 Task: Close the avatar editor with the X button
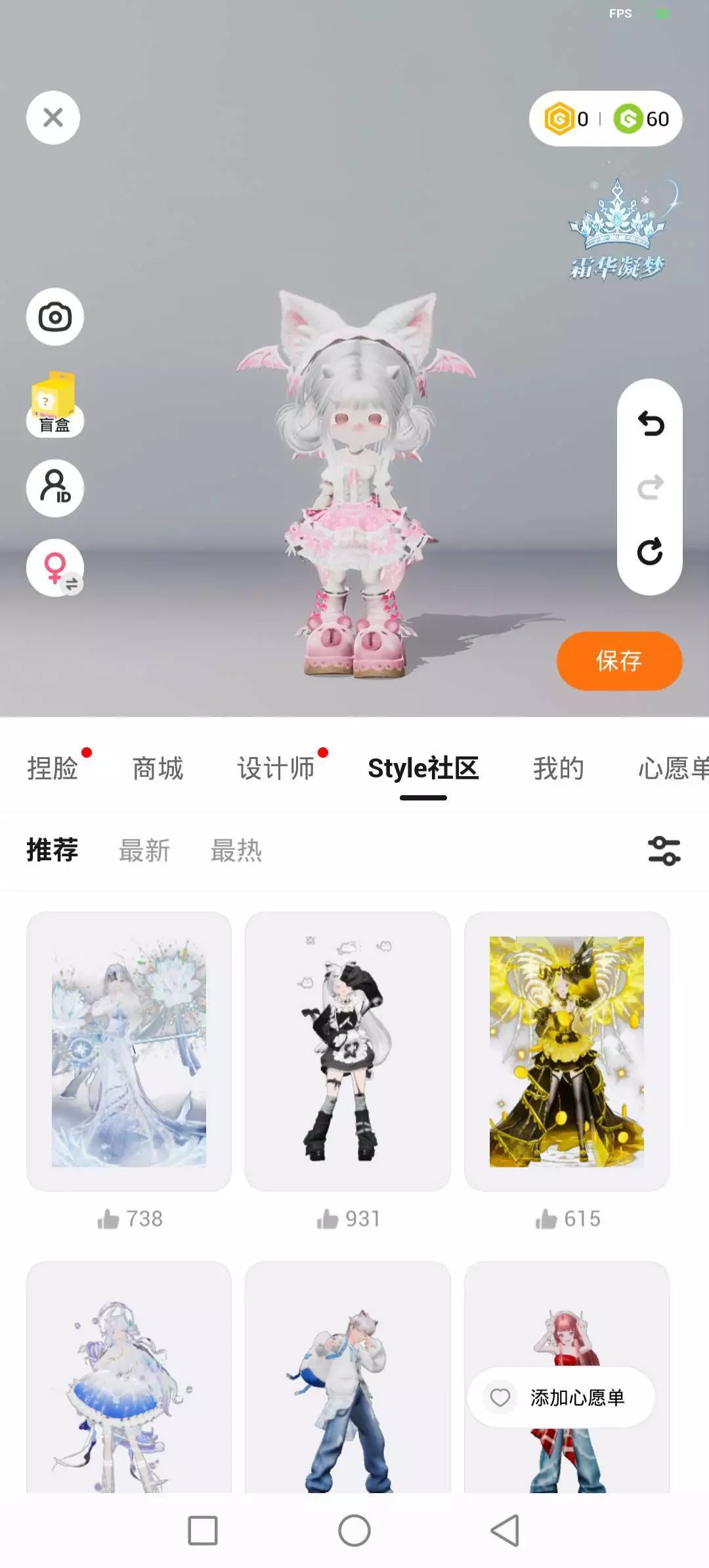pos(53,118)
